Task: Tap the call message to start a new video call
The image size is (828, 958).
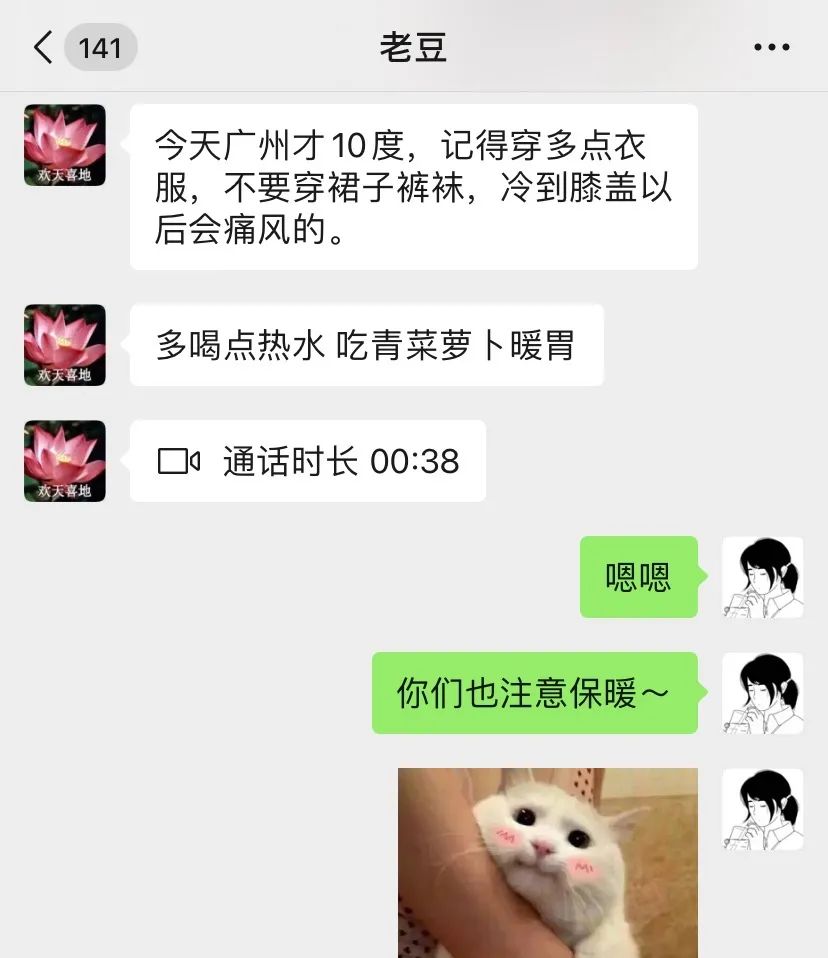Action: tap(307, 461)
